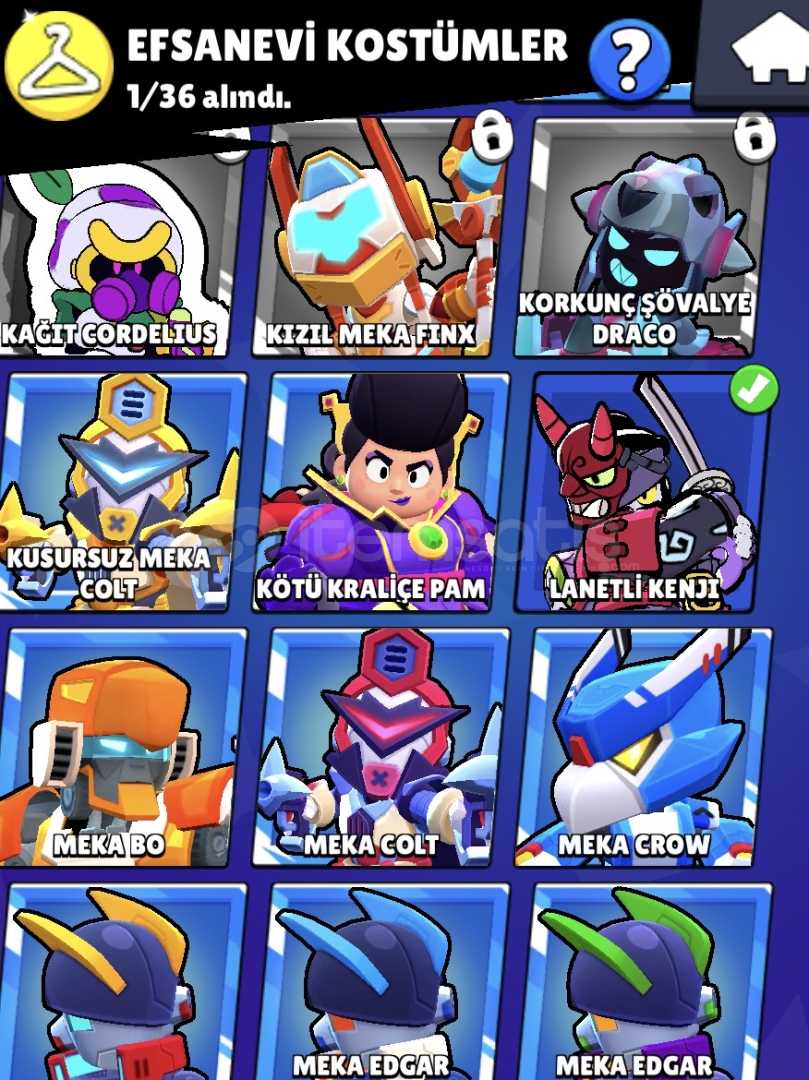
Task: Open the Kusursuz Meka Colt skin card
Action: (120, 490)
